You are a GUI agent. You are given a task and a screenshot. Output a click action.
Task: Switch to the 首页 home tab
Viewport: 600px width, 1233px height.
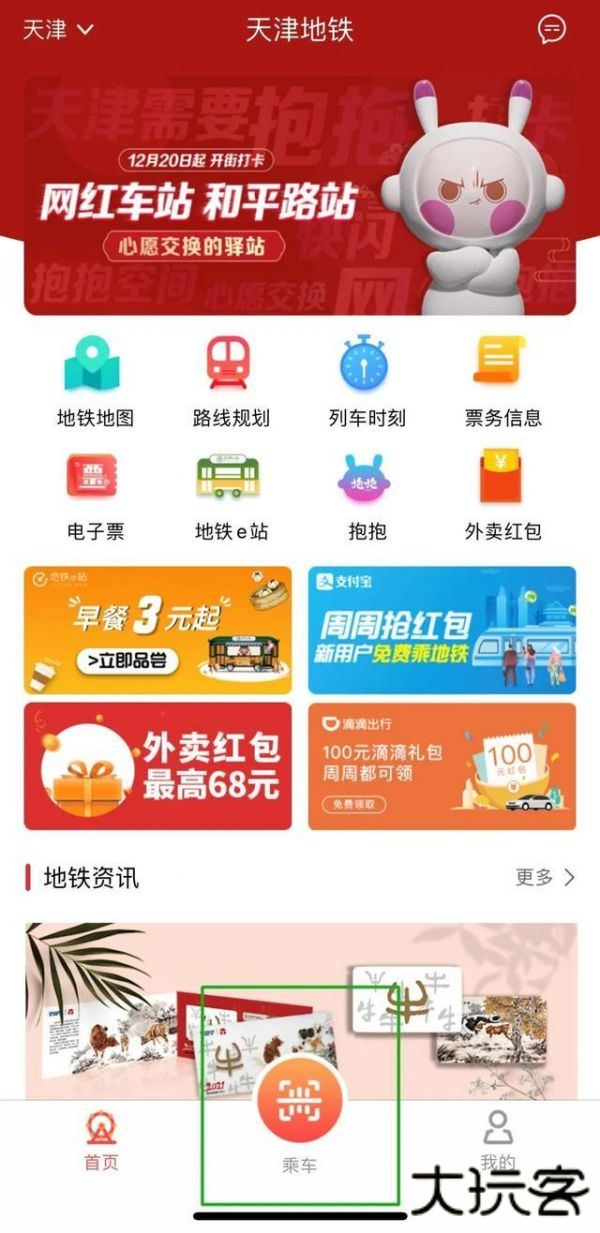[x=100, y=1140]
